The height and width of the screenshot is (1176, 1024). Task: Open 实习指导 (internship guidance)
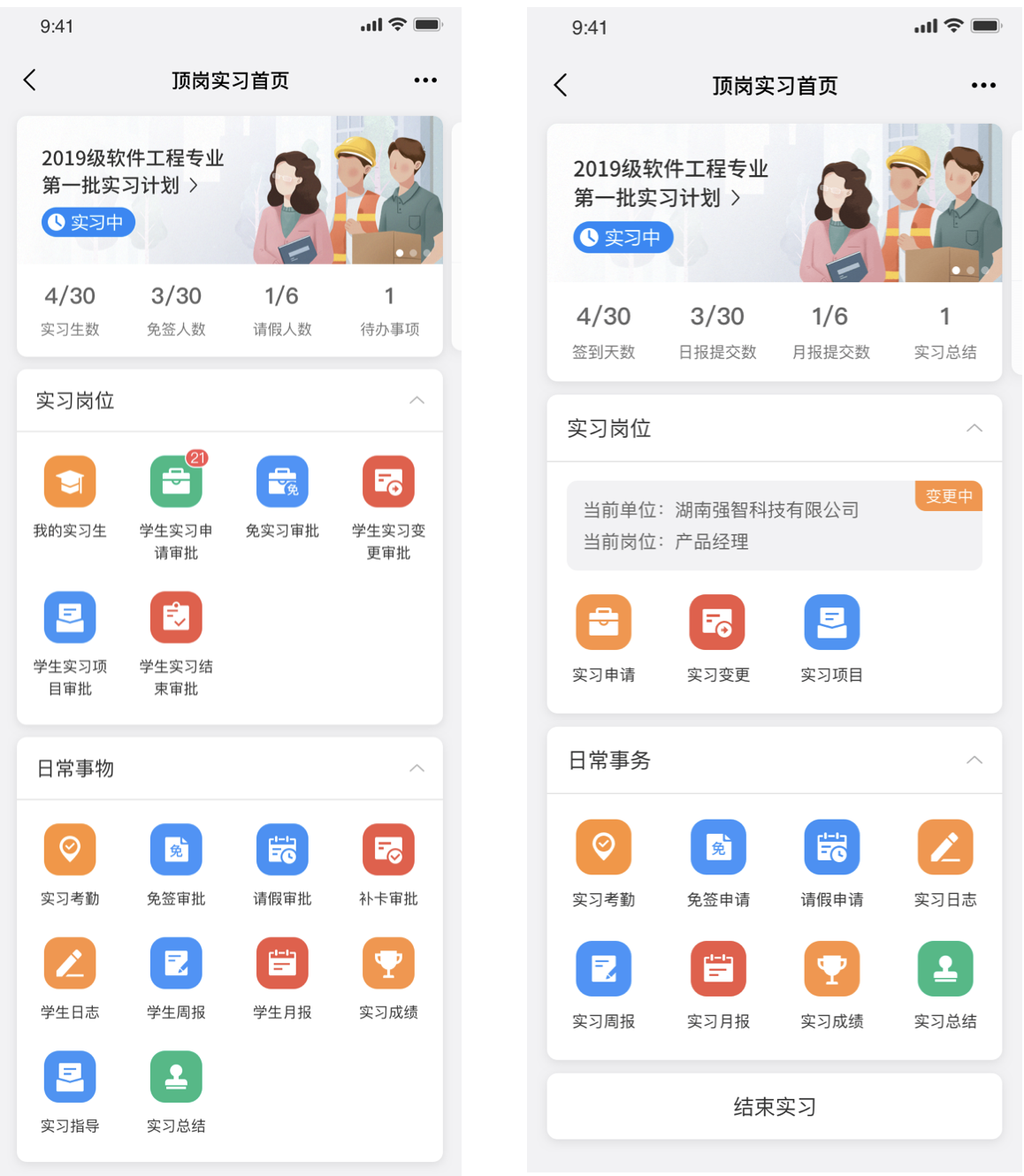click(x=70, y=1077)
